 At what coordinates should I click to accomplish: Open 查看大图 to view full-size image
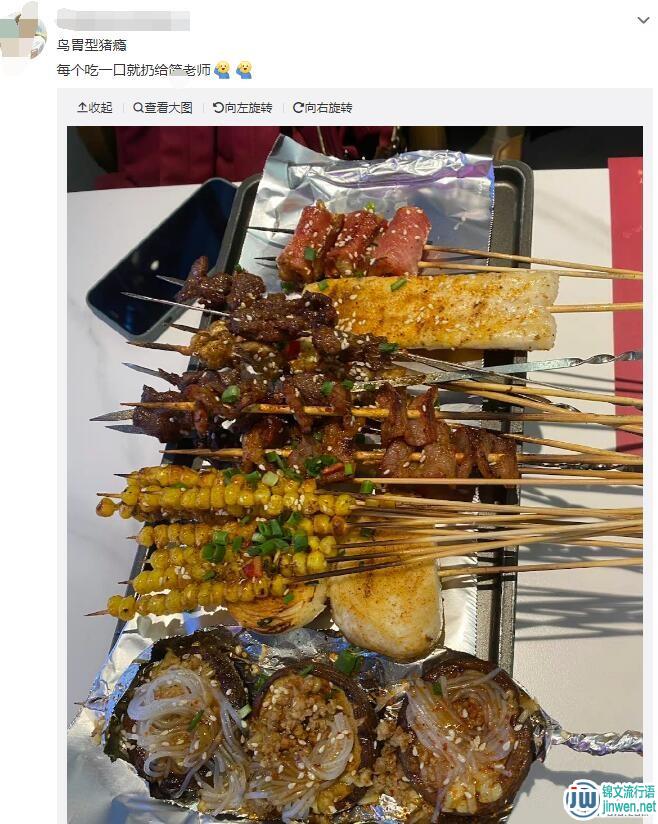point(163,108)
